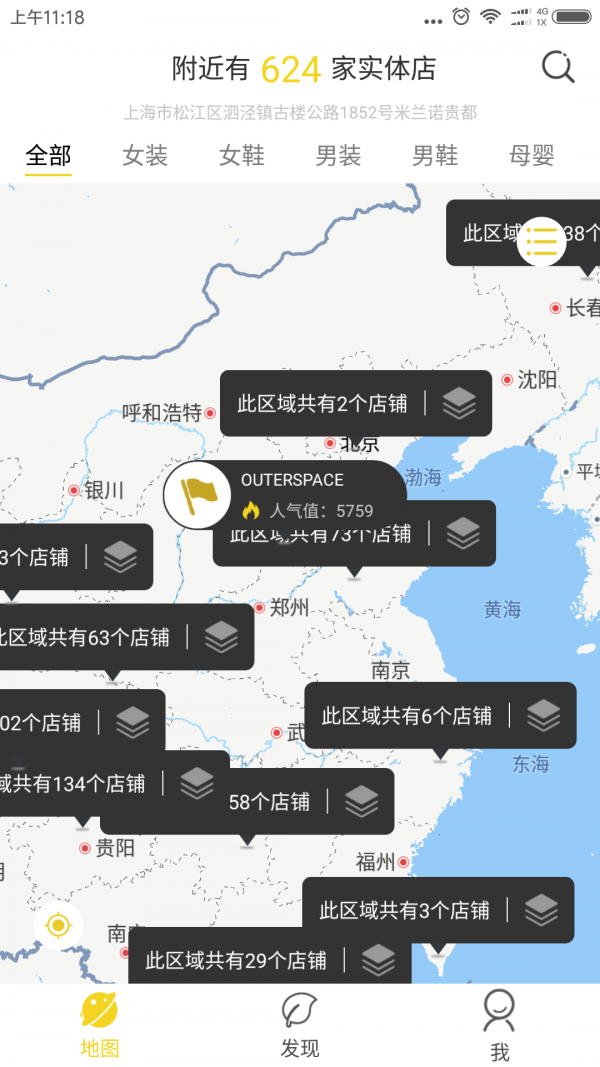Open the 此区域共有29个店铺 cluster
This screenshot has height=1067, width=600.
[x=269, y=960]
